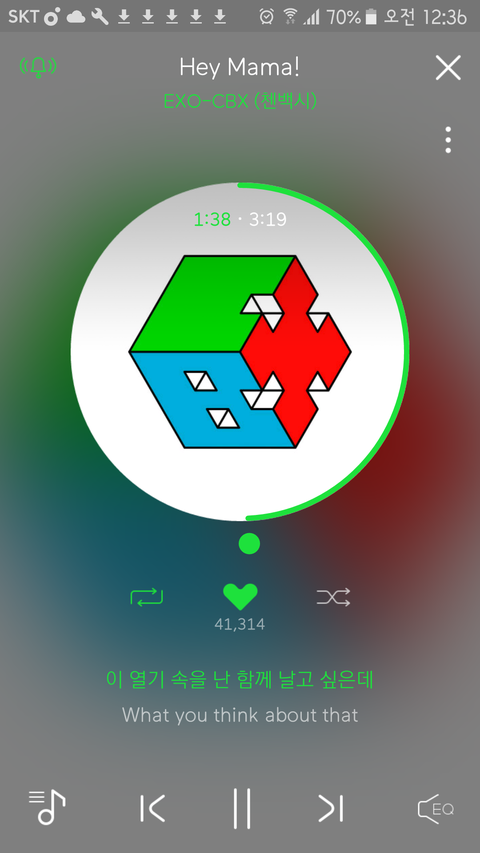
Task: Open full lyrics from the lyric line
Action: click(240, 680)
